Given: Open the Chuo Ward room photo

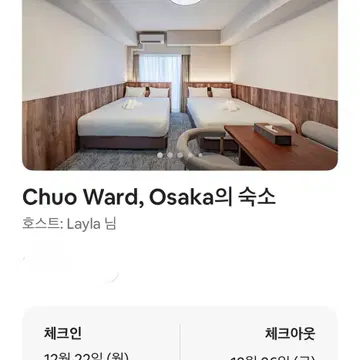Looking at the screenshot, I should tap(180, 85).
